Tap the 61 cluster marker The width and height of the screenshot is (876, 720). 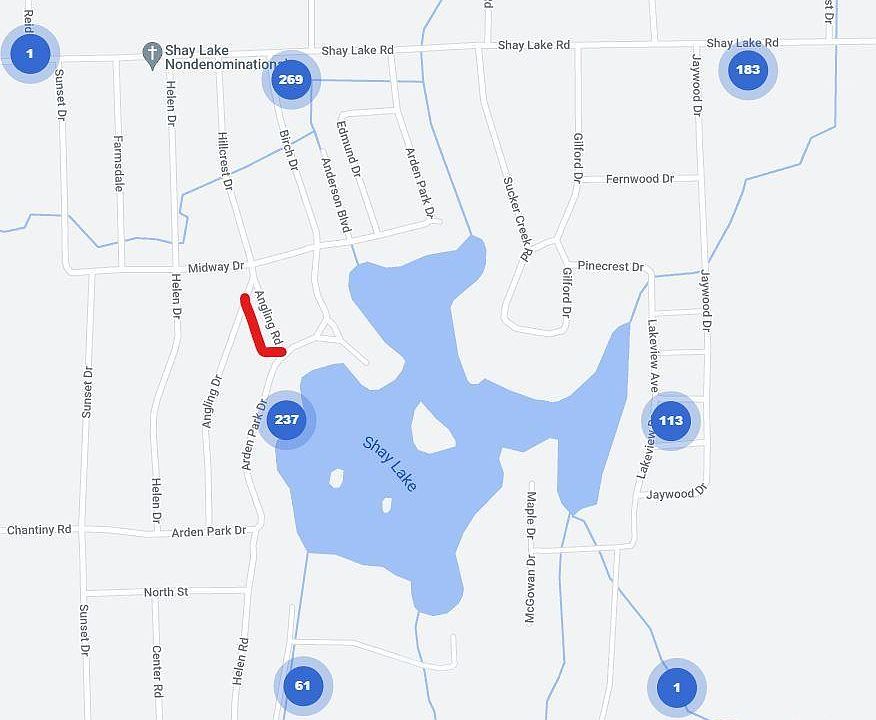point(302,686)
